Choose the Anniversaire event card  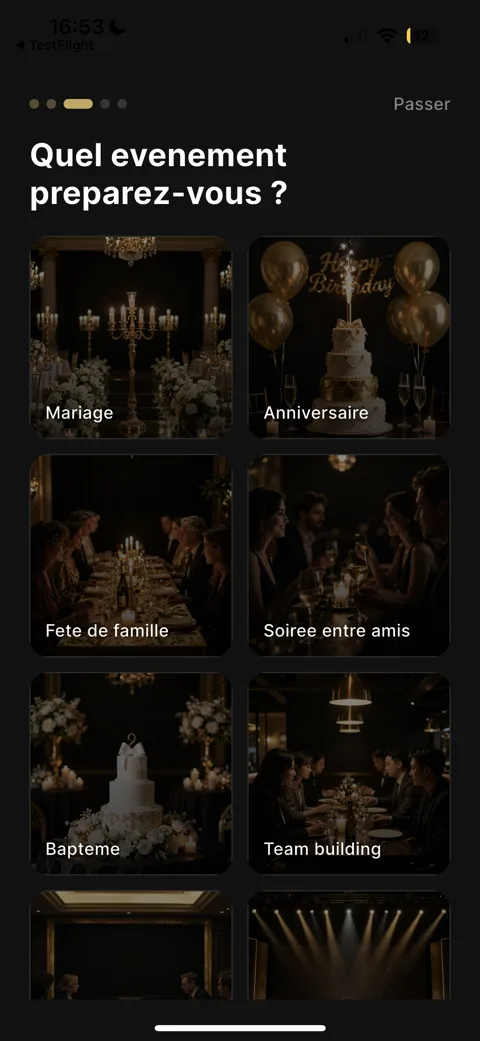tap(349, 337)
